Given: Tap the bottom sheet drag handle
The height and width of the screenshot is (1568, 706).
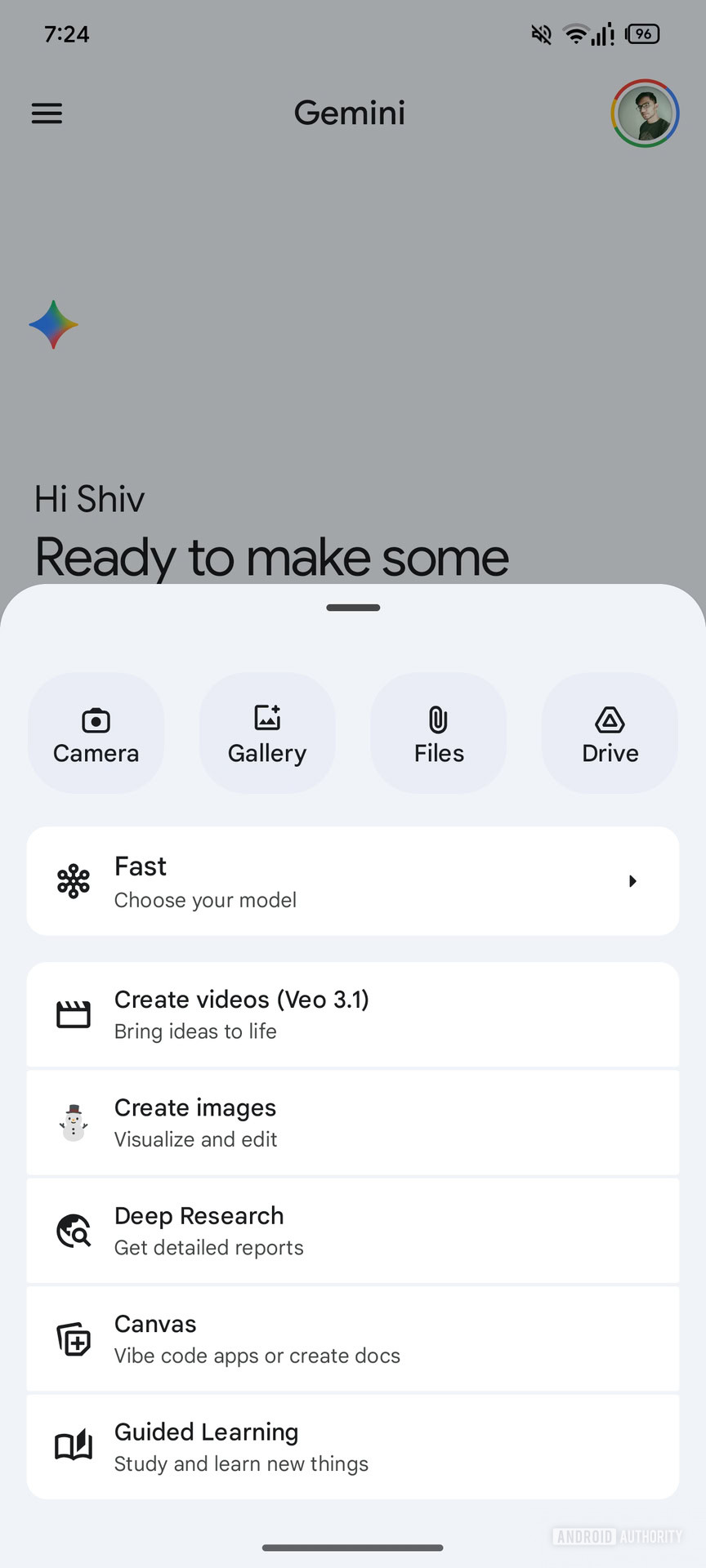Looking at the screenshot, I should [x=353, y=608].
